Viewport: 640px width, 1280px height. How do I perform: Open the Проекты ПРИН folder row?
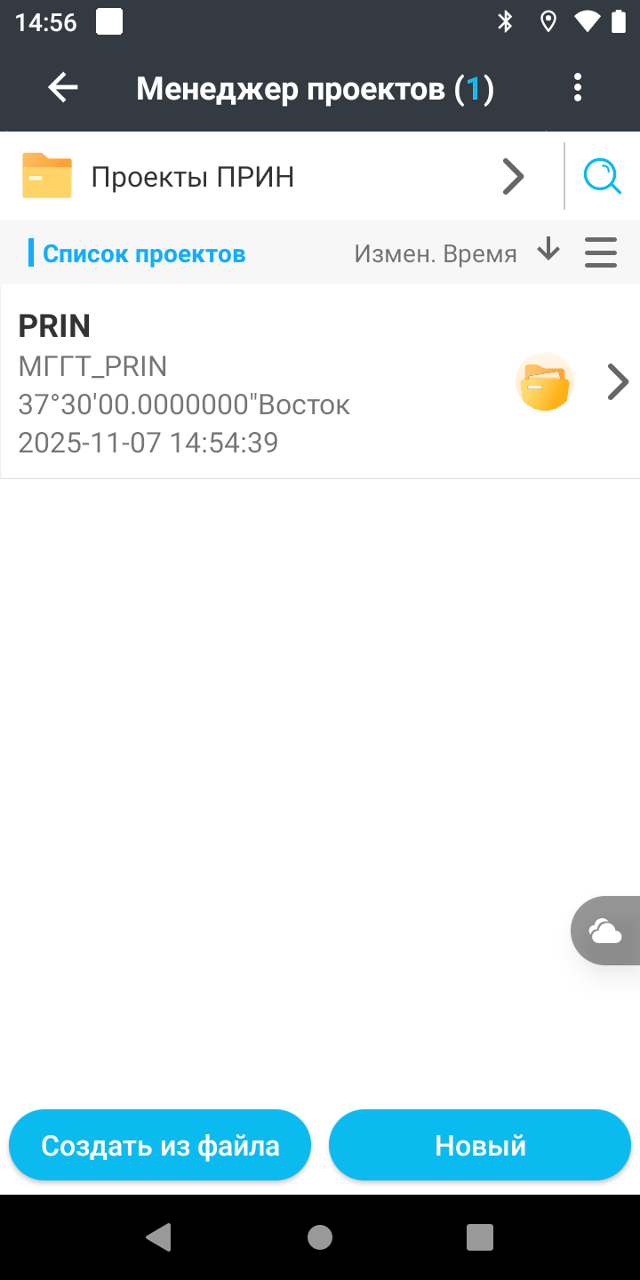point(270,178)
